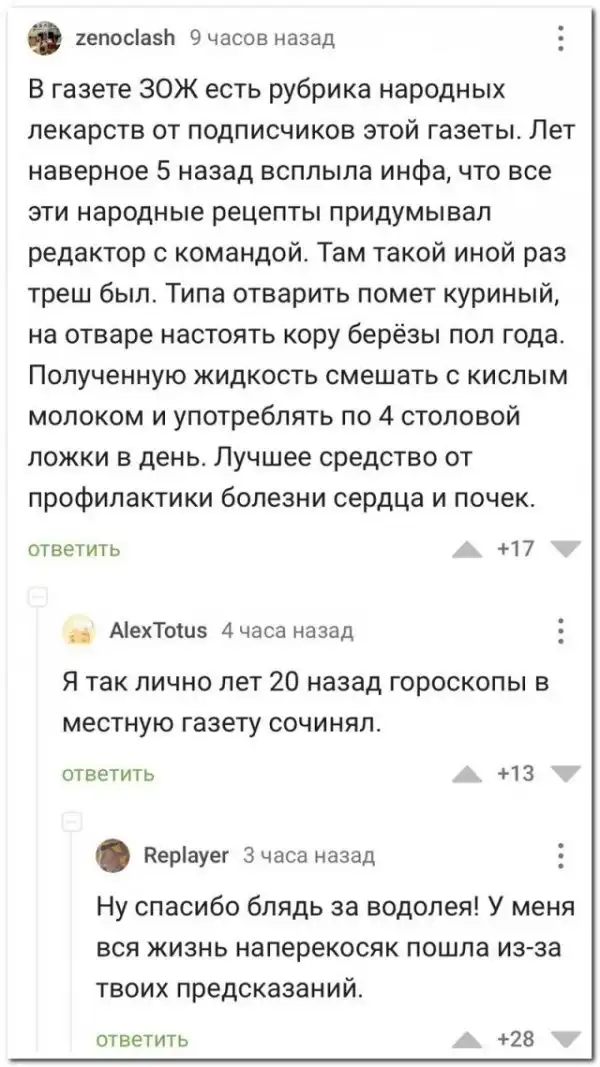The image size is (600, 1067).
Task: Open overflow menu on AlexTotus's comment
Action: coord(561,632)
